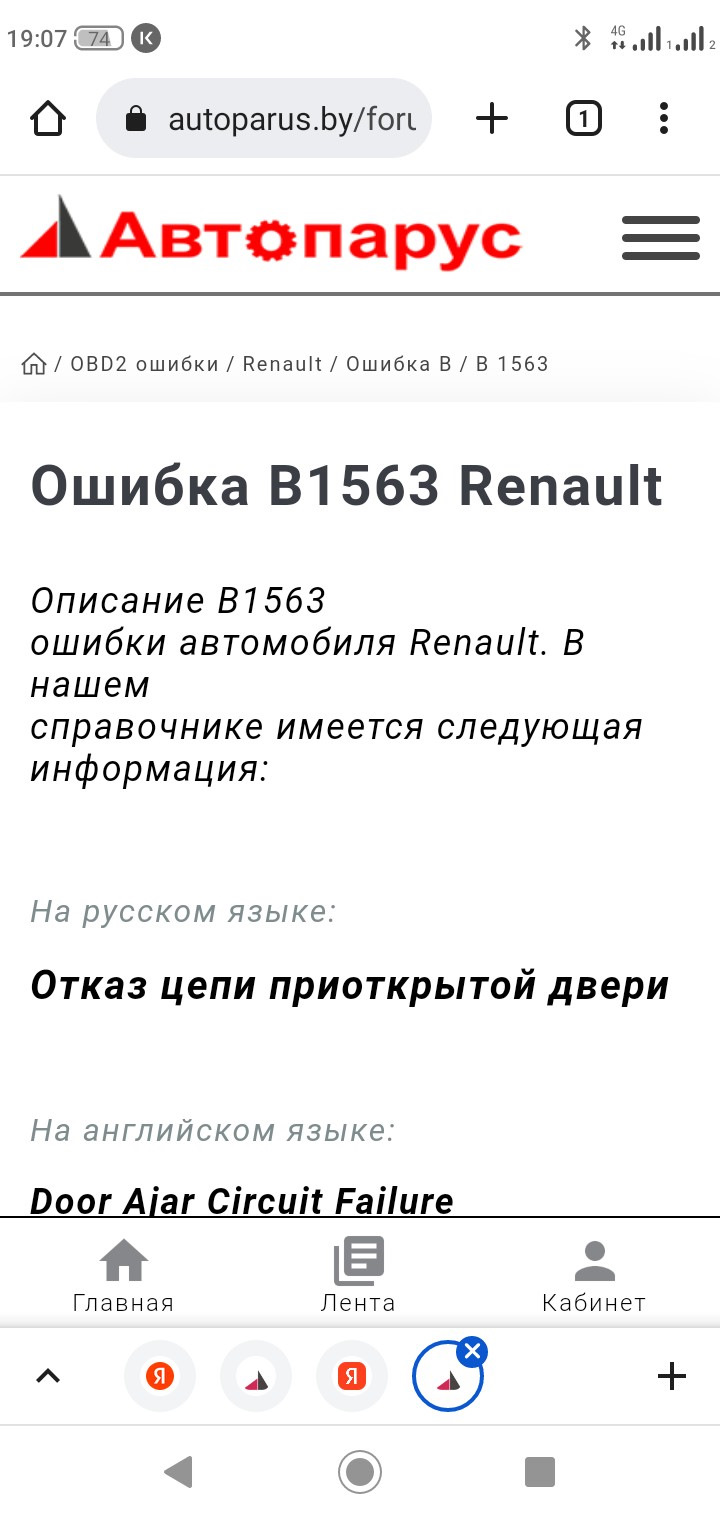Go to the browser home page
The width and height of the screenshot is (720, 1520).
[x=47, y=119]
